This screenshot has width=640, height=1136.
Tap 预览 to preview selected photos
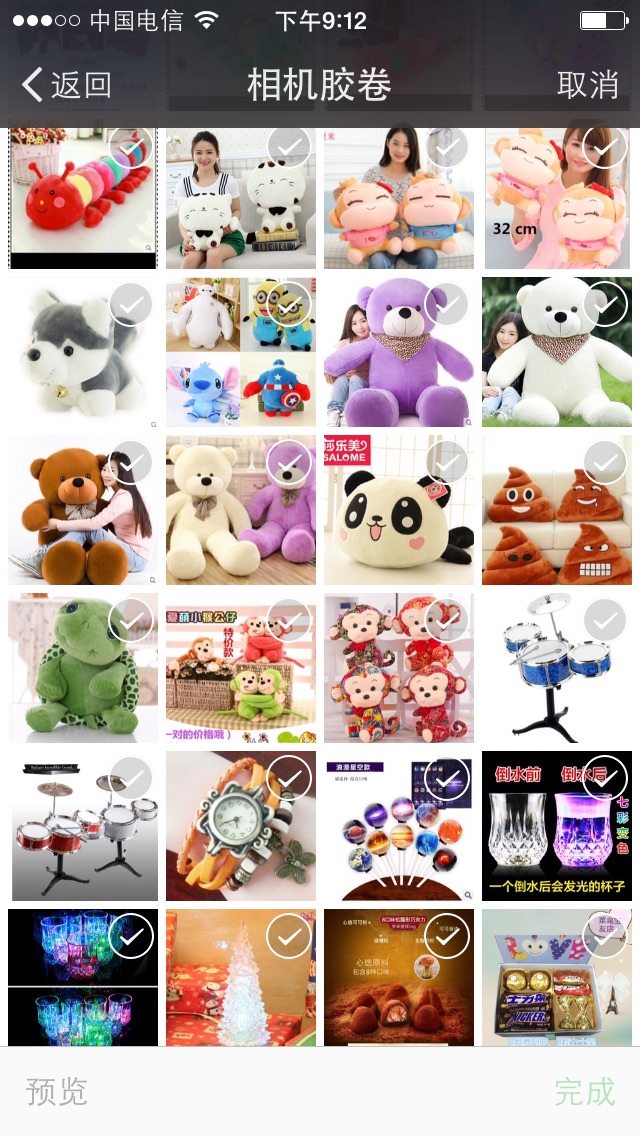[x=57, y=1091]
